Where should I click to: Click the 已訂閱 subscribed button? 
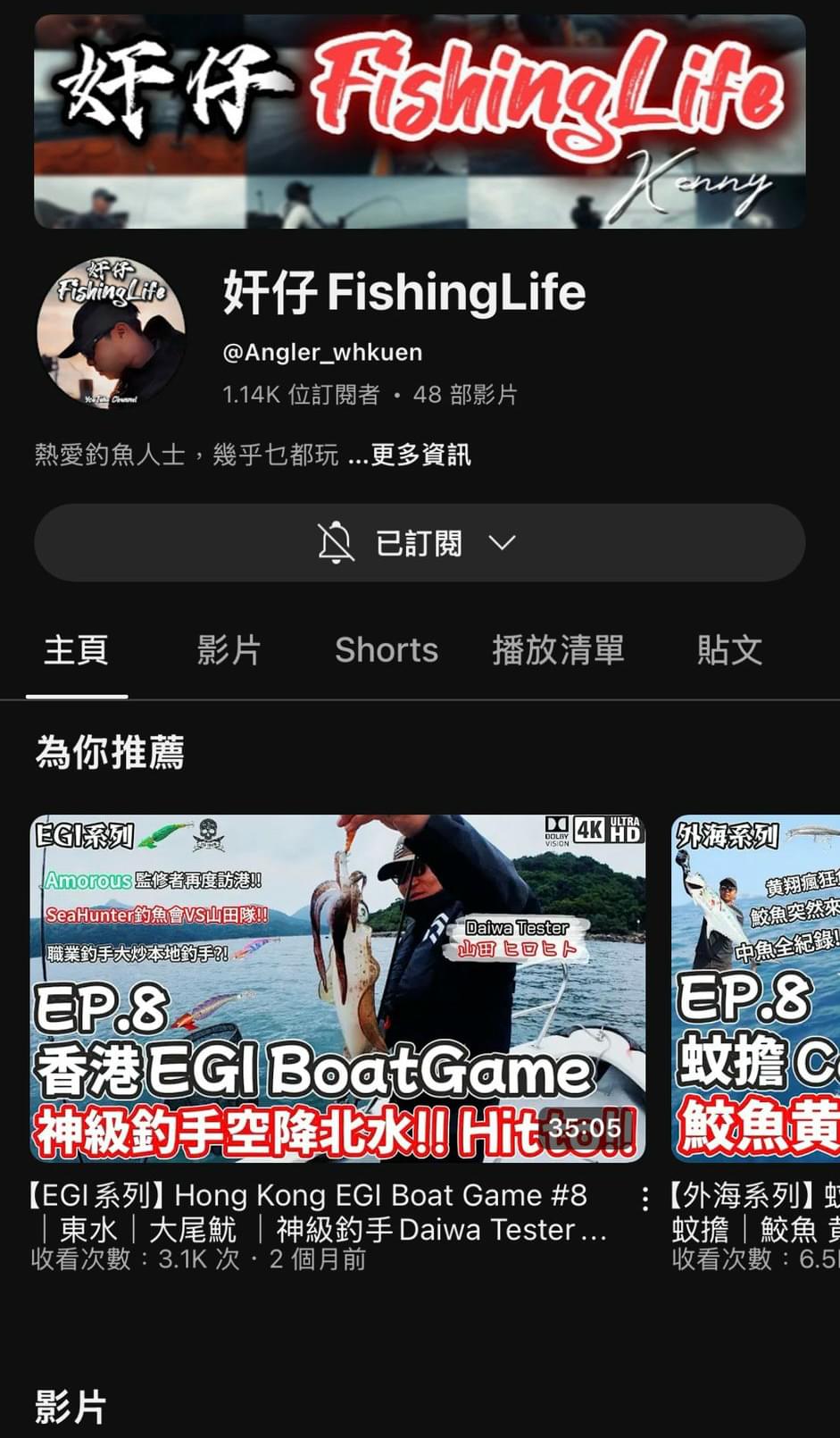[420, 542]
